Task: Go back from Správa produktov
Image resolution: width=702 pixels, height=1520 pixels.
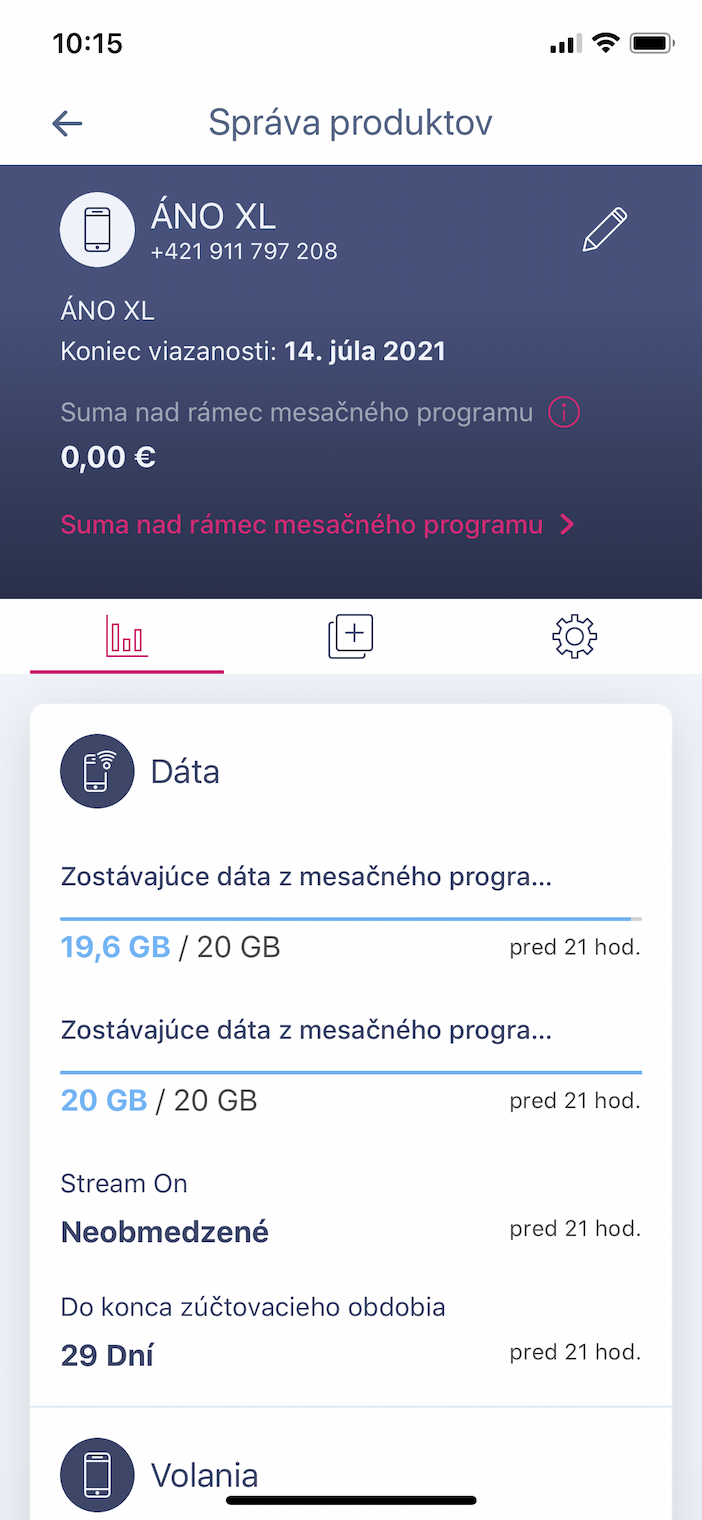Action: coord(67,123)
